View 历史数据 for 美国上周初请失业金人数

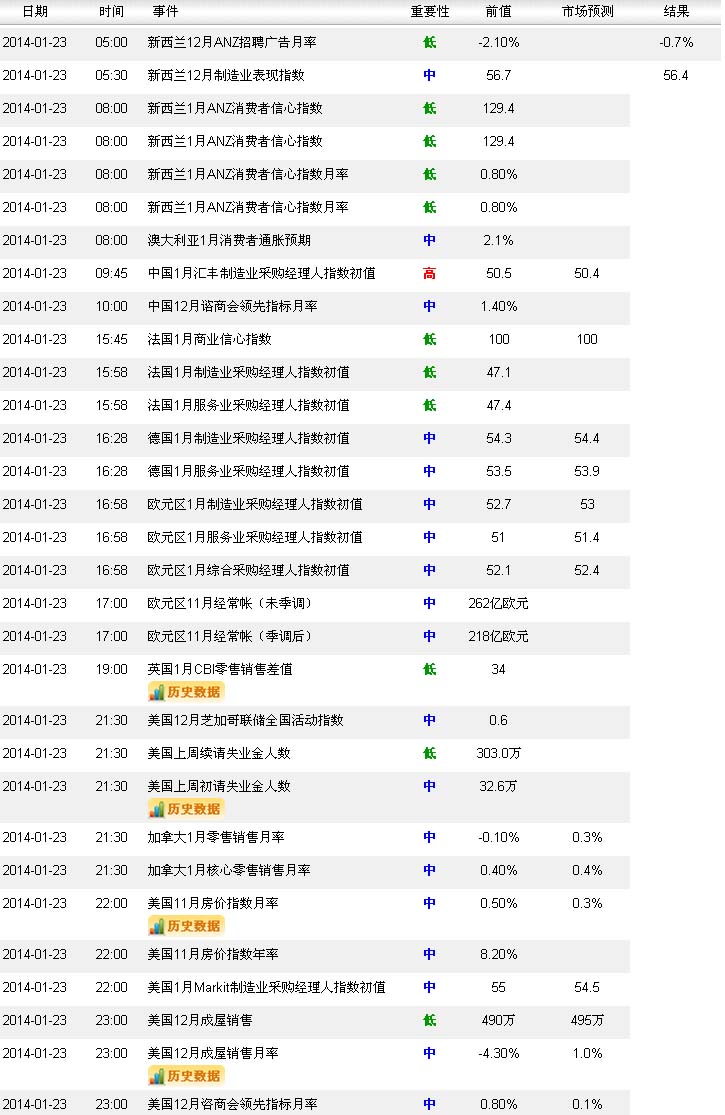(x=186, y=808)
